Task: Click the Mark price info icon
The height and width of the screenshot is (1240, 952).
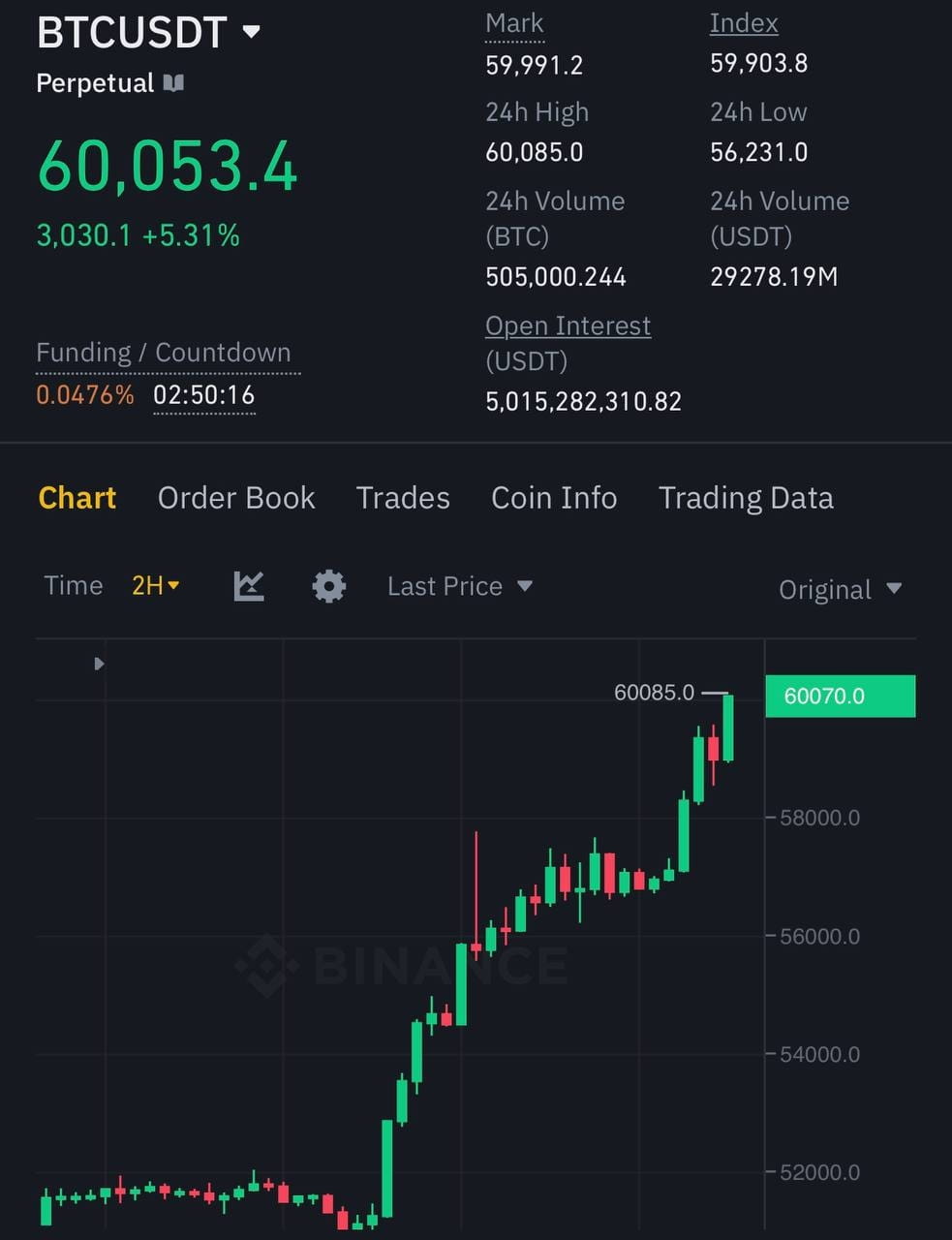Action: point(514,22)
